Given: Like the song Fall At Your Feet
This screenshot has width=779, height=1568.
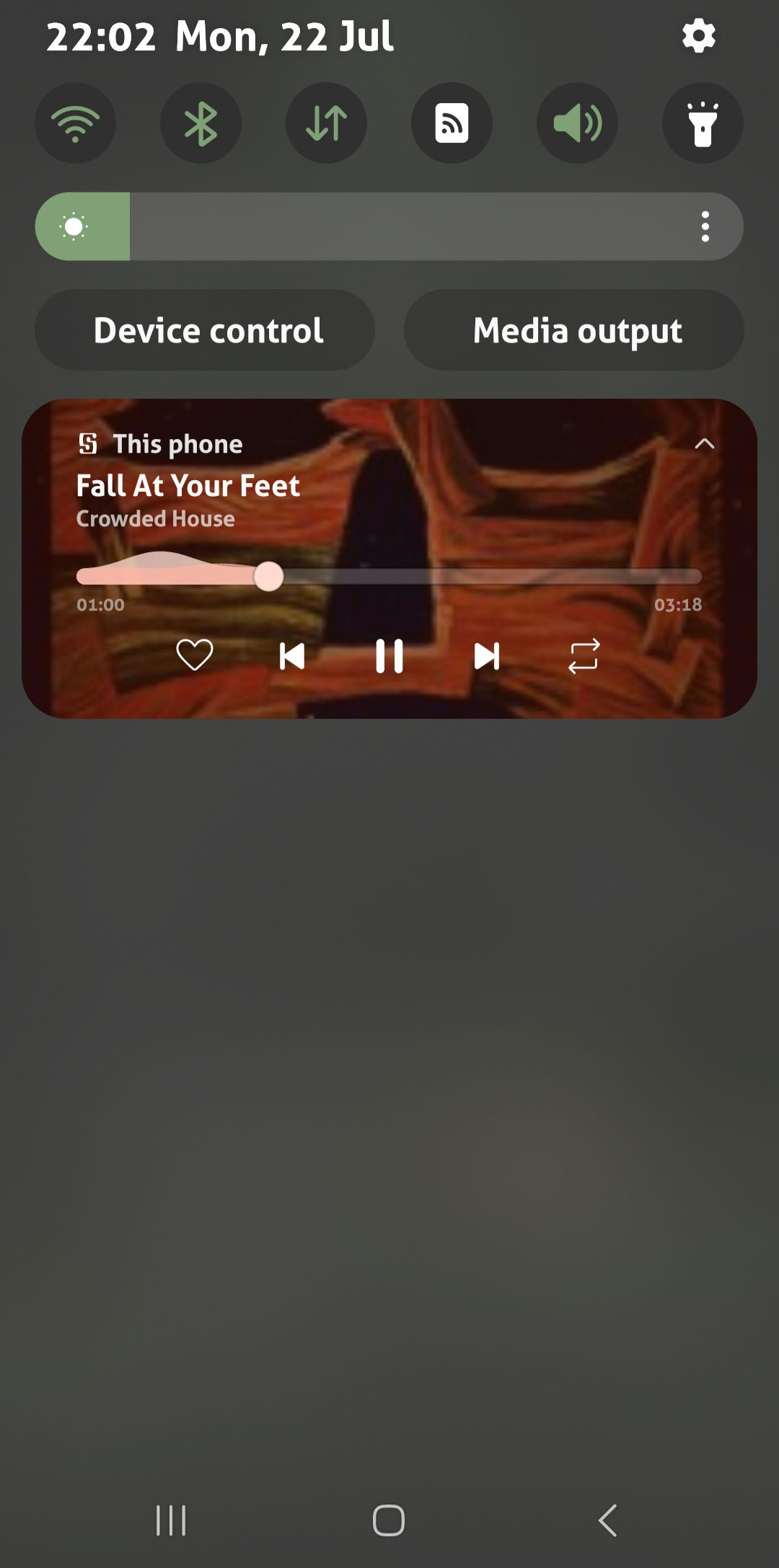Looking at the screenshot, I should tap(195, 655).
